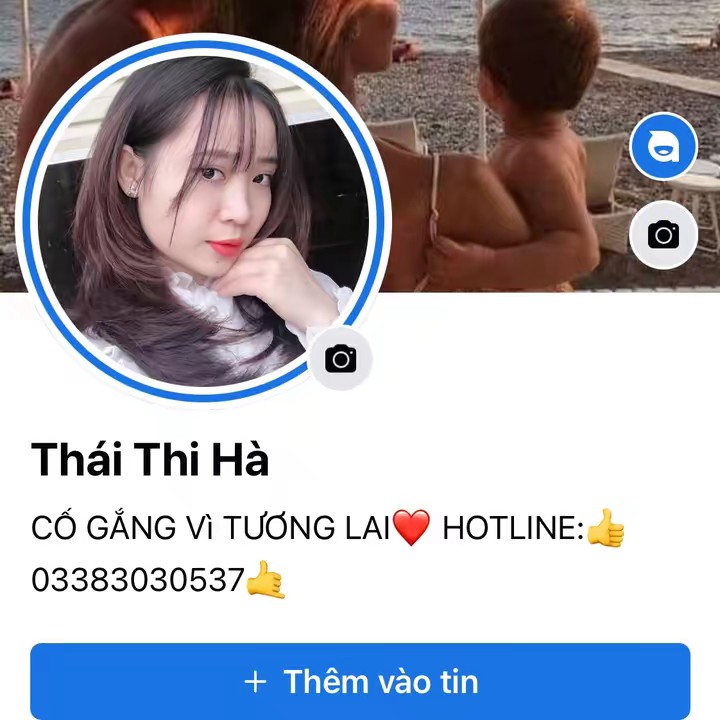Tap the Thêm vào tin button
Viewport: 720px width, 720px height.
pos(360,682)
